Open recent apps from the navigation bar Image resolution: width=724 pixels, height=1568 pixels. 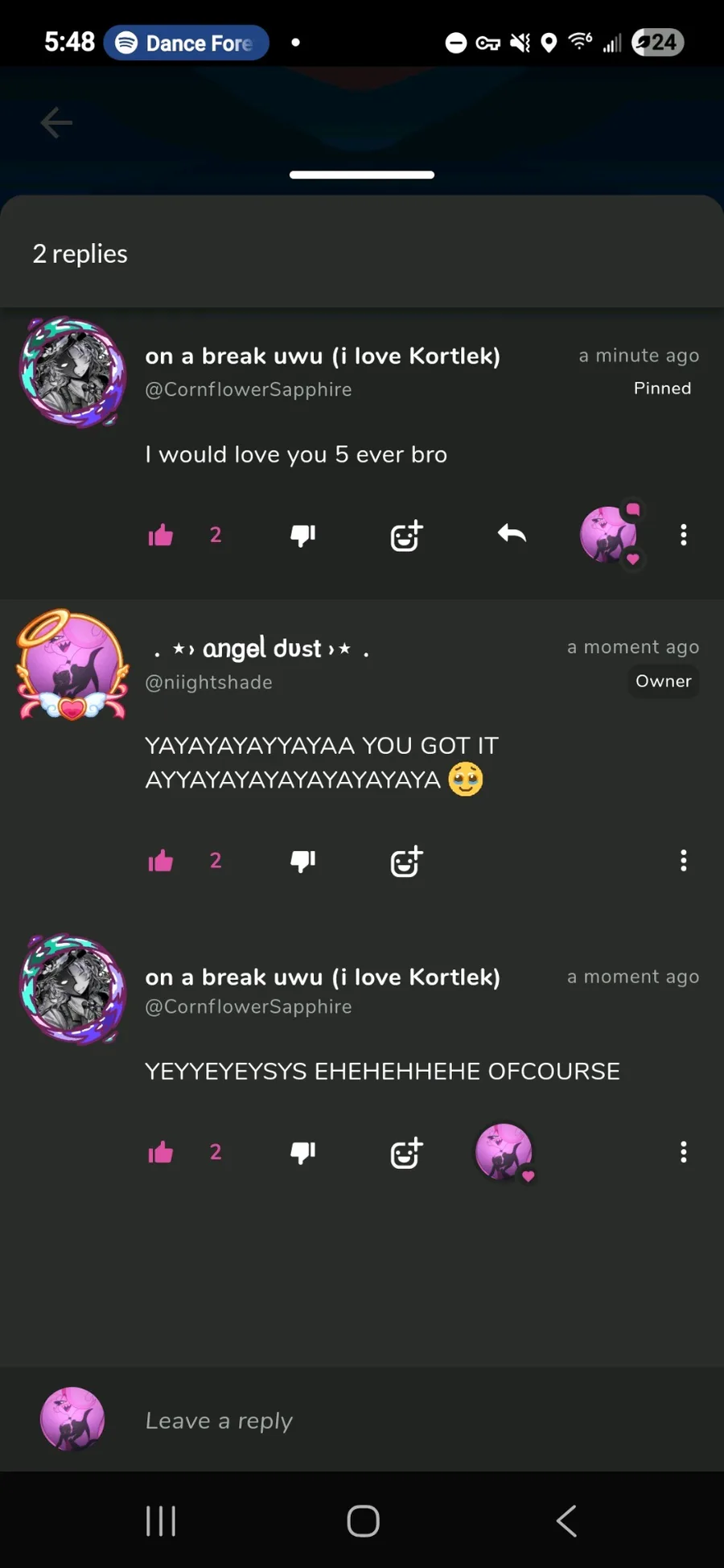pyautogui.click(x=161, y=1521)
